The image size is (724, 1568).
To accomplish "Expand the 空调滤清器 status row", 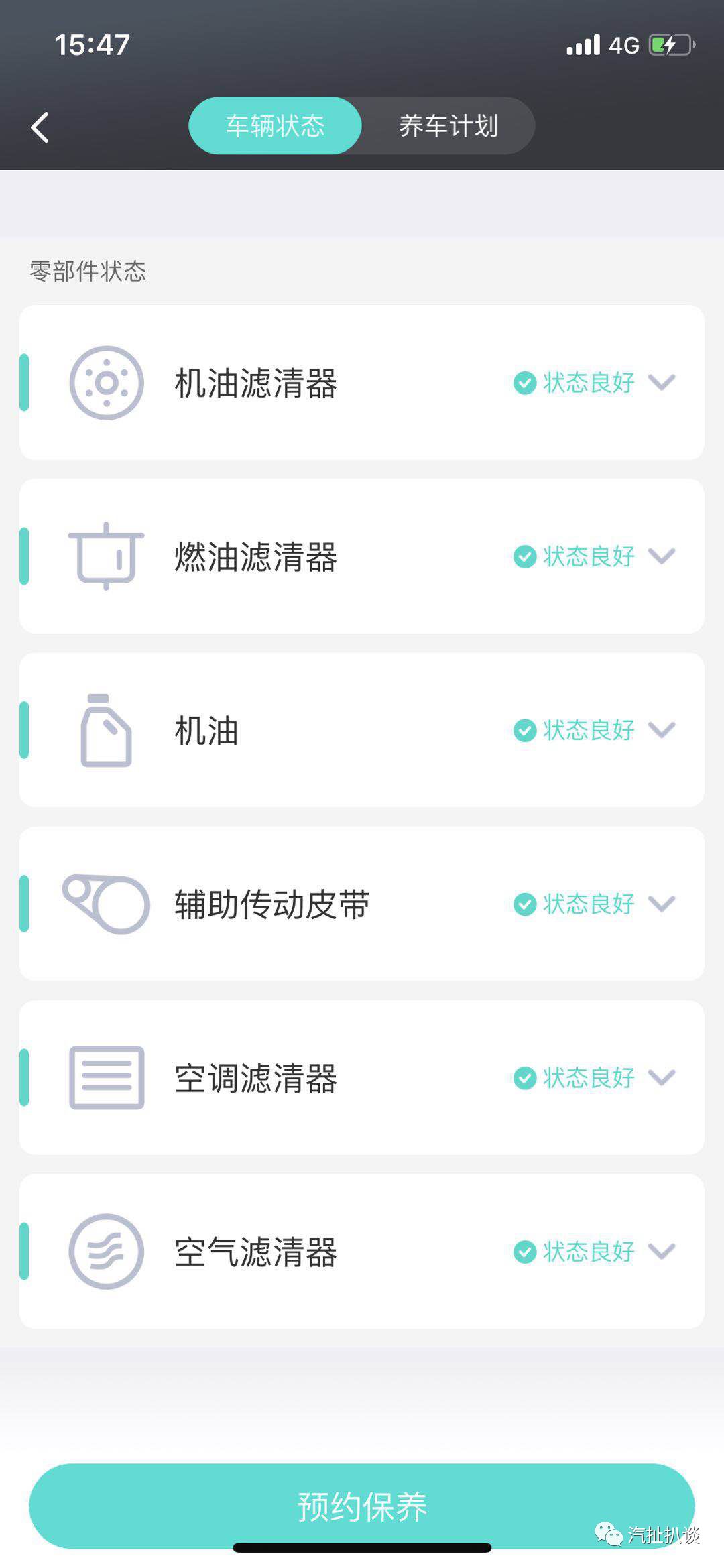I will [362, 1077].
